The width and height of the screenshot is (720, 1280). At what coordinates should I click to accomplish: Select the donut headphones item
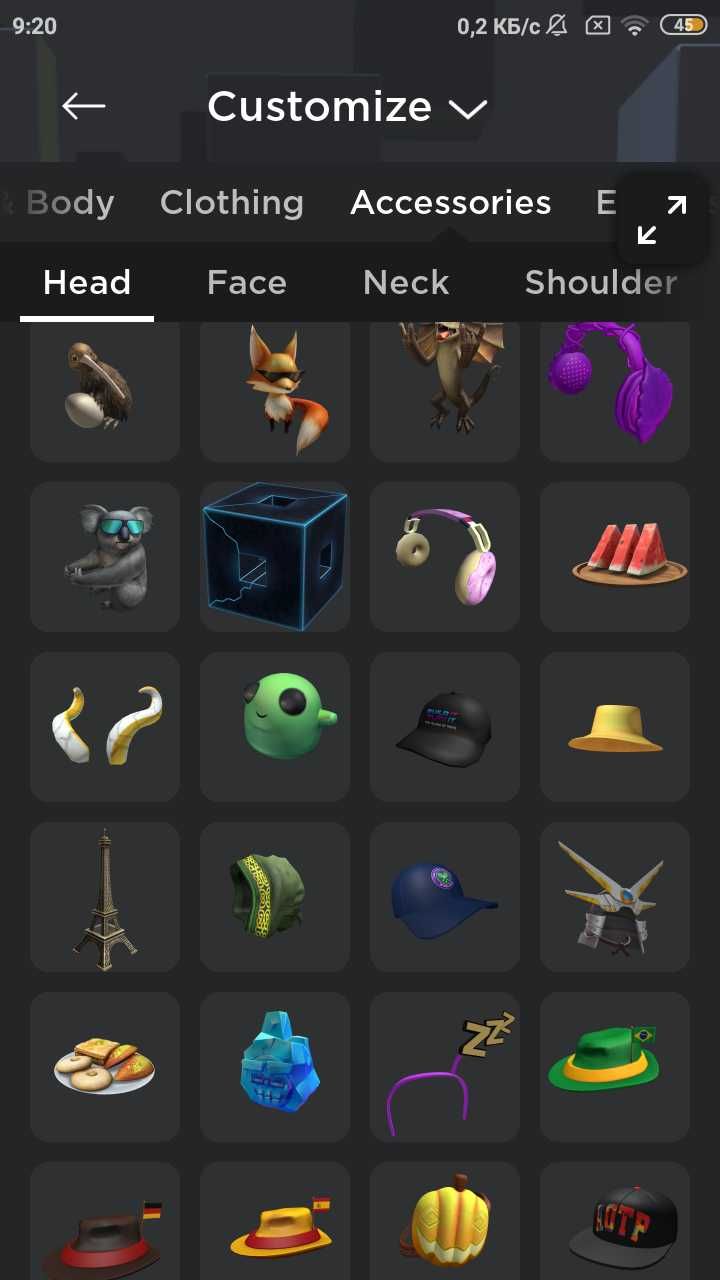coord(445,557)
